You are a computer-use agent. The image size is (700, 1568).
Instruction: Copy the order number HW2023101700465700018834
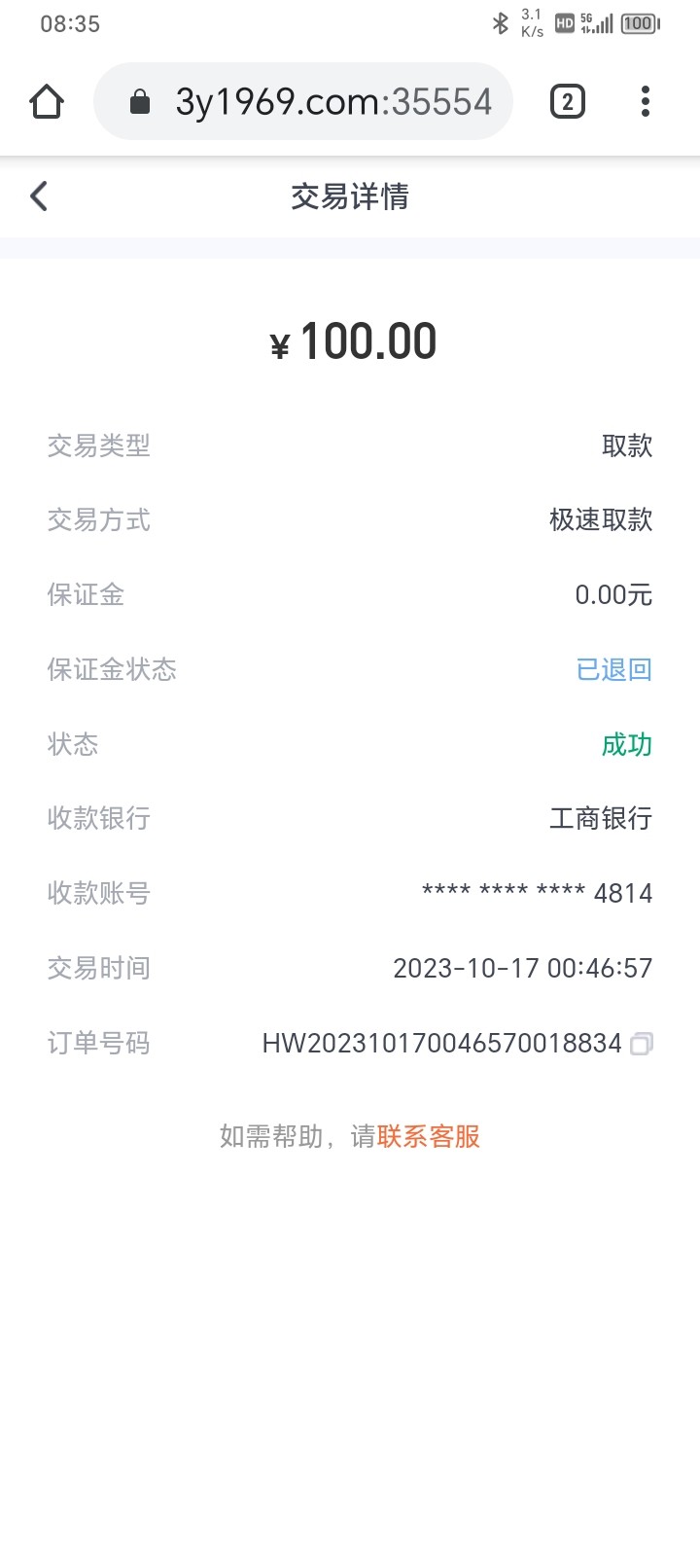pos(641,1044)
